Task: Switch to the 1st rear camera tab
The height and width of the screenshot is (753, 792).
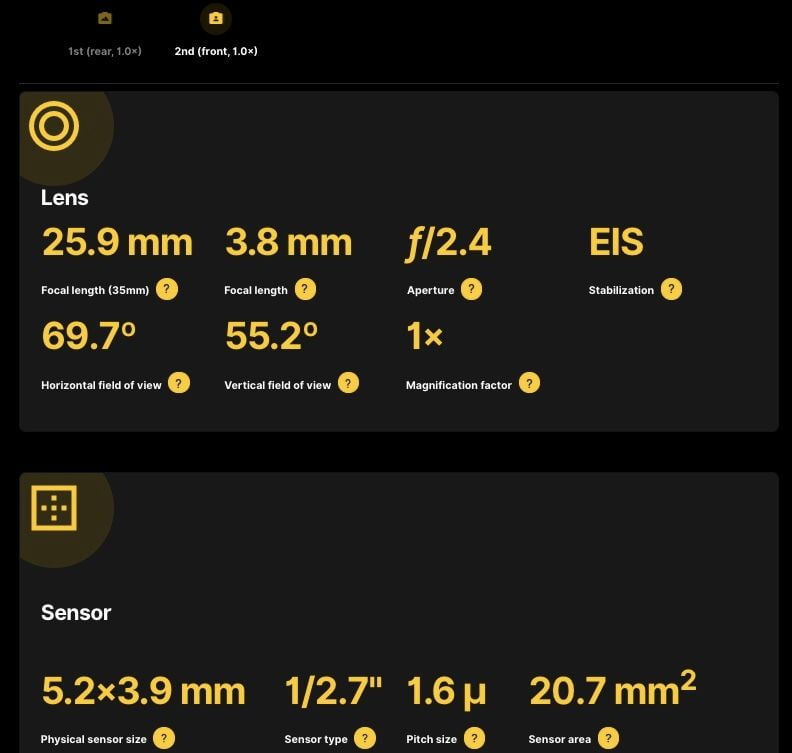Action: [105, 33]
